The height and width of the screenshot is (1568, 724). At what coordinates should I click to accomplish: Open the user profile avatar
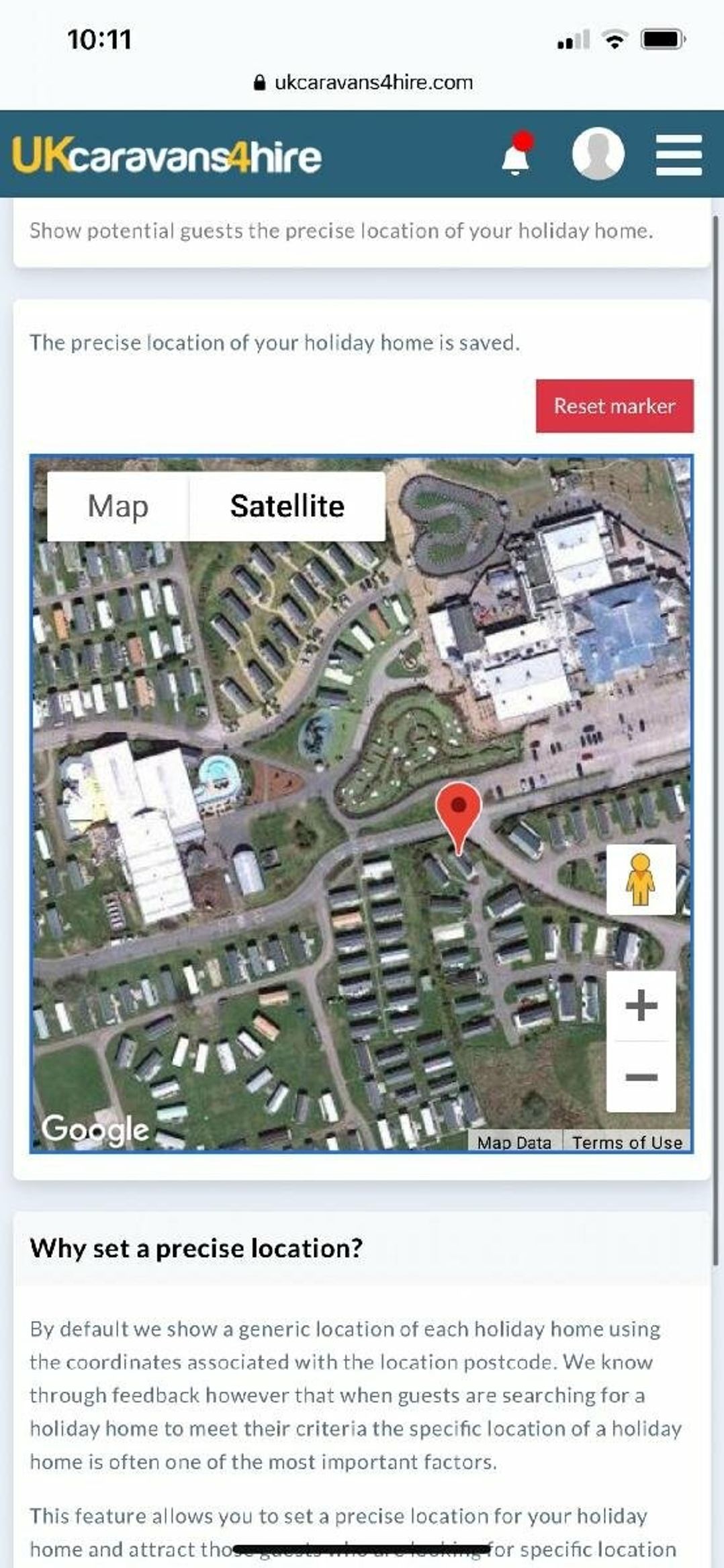click(x=598, y=153)
